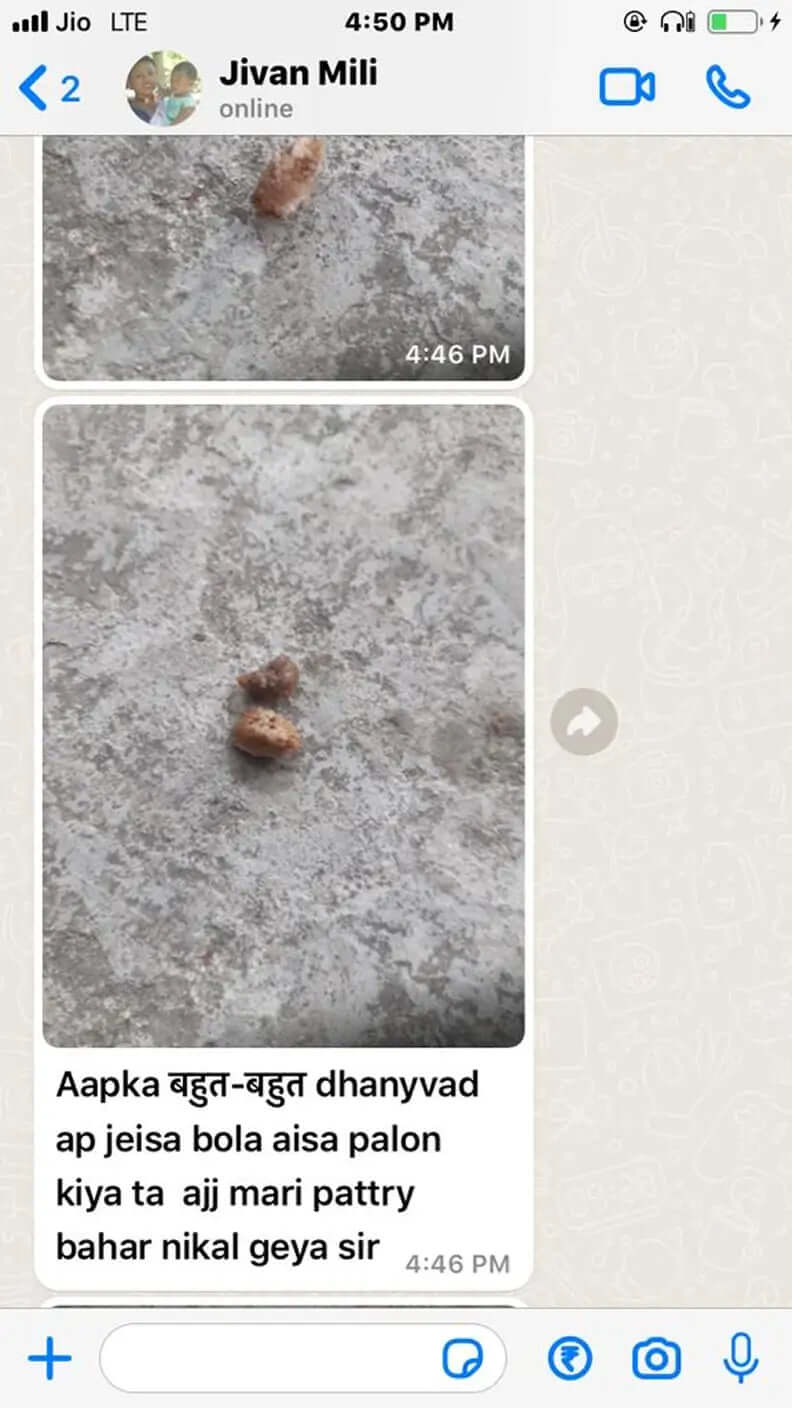The image size is (792, 1408).
Task: Open the upper photo sent at 4:46 PM
Action: (283, 258)
